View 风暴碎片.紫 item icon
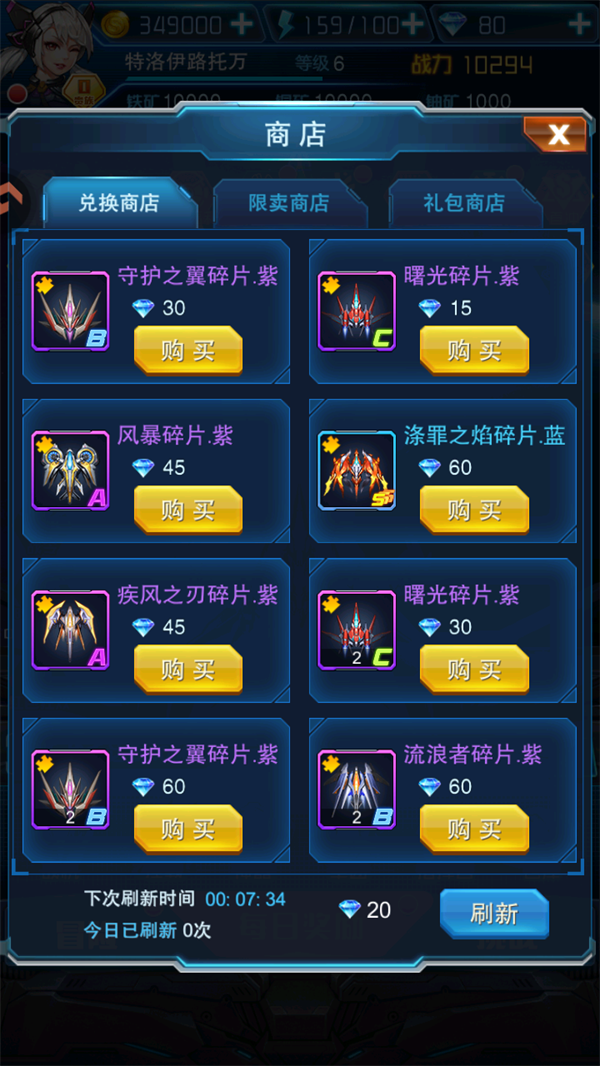This screenshot has height=1066, width=600. 70,470
